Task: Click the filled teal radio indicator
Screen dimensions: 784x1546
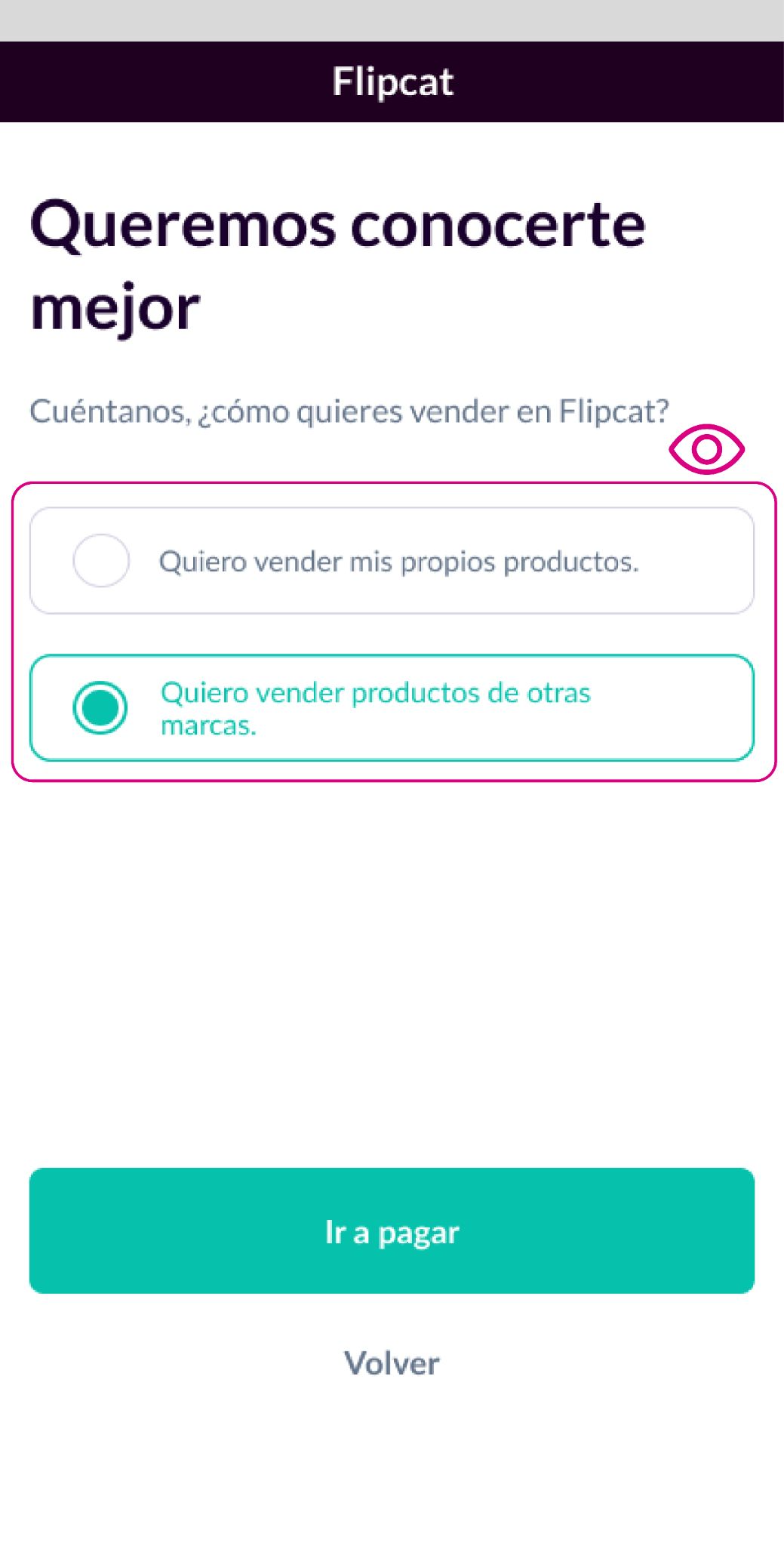Action: pyautogui.click(x=100, y=707)
